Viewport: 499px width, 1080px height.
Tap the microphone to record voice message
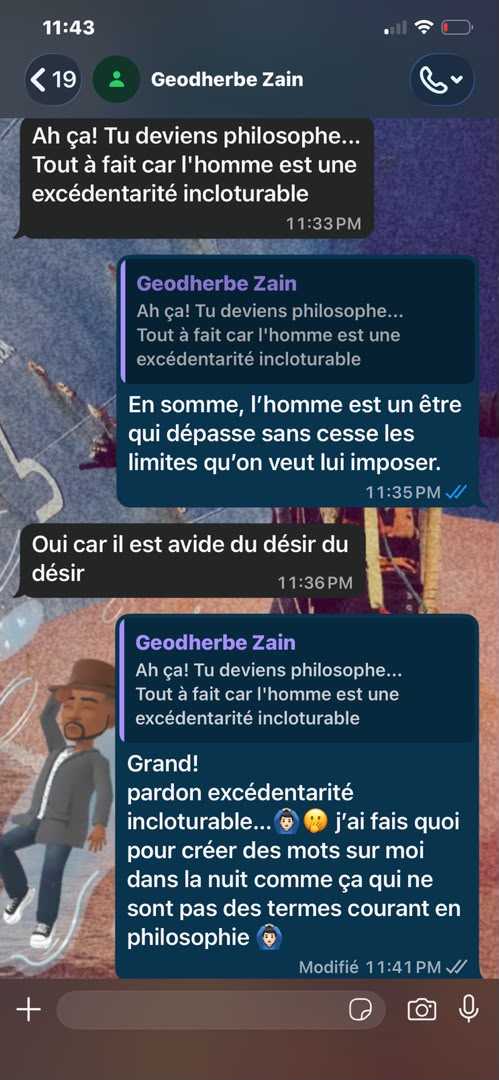(469, 1010)
